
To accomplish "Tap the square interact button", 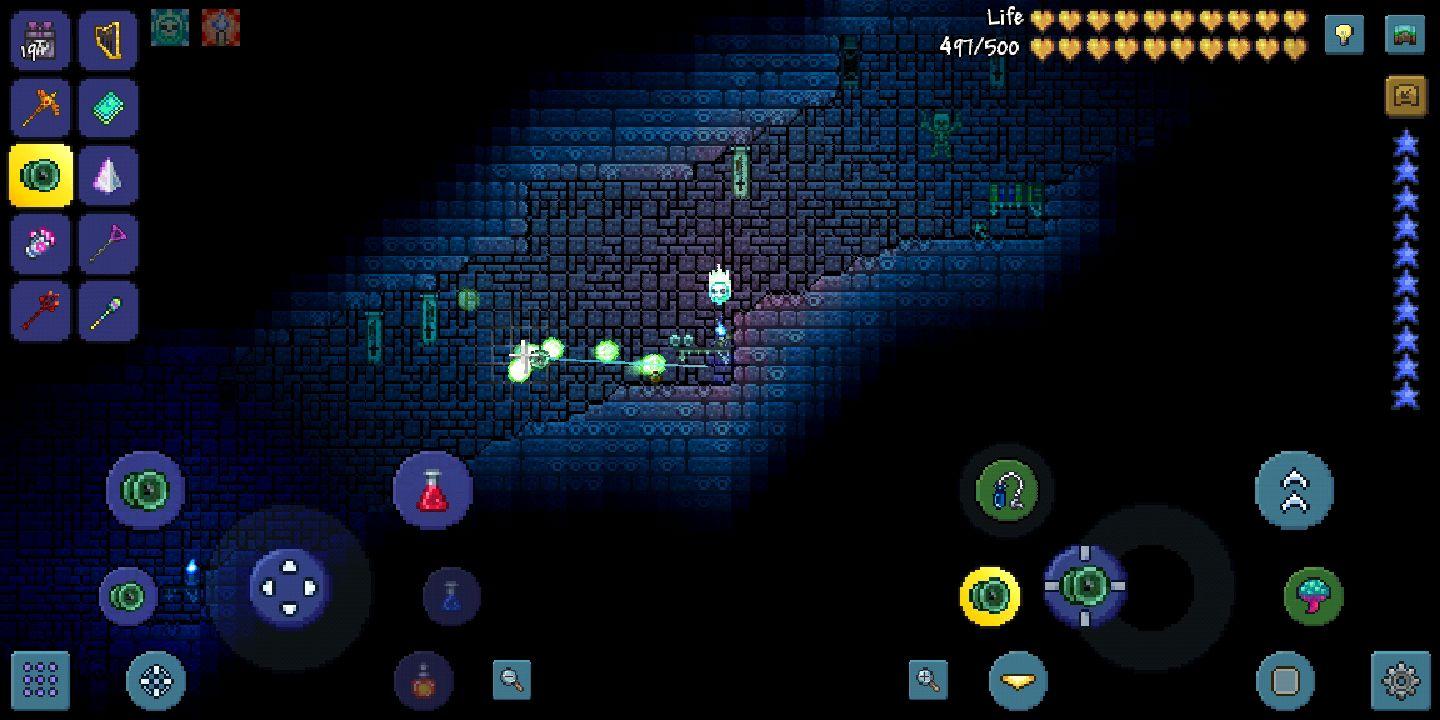I will click(x=1285, y=681).
